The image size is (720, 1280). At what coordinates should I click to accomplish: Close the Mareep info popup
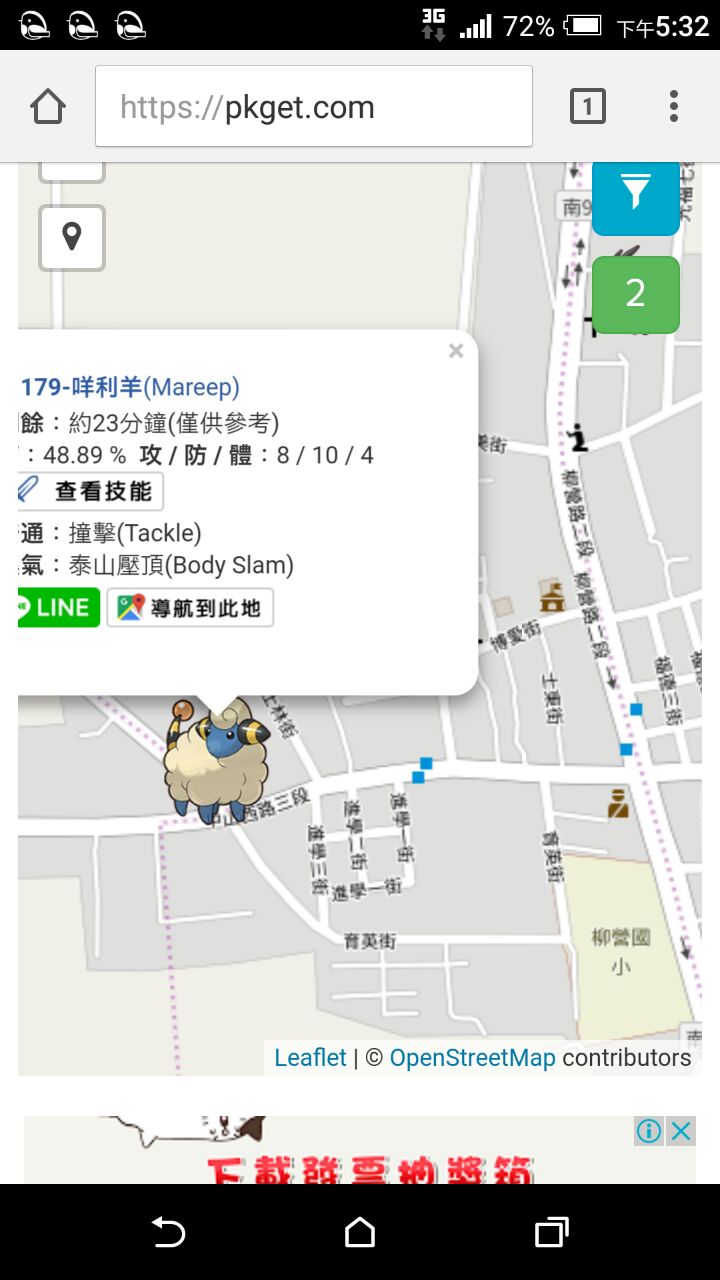pos(456,351)
